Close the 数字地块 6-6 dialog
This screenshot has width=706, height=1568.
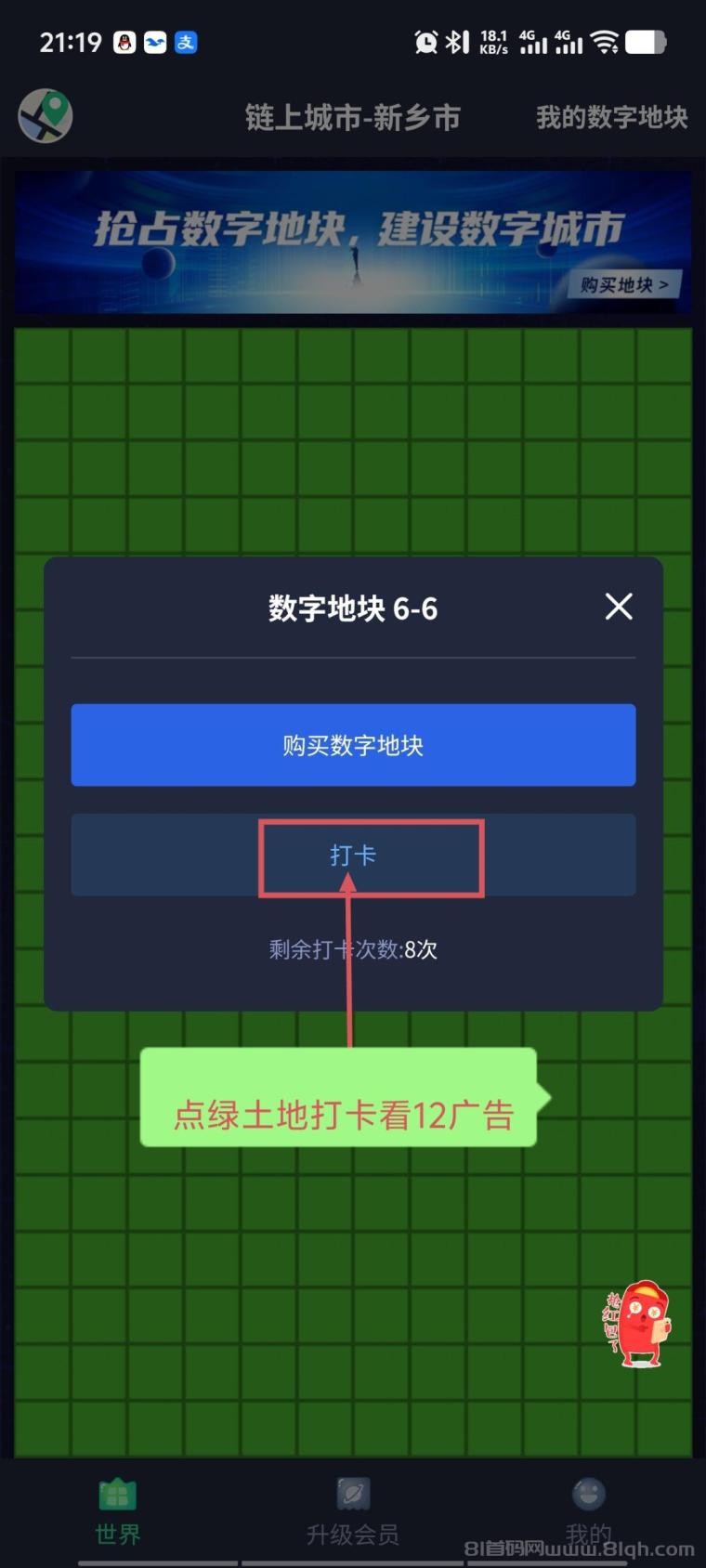pos(619,606)
